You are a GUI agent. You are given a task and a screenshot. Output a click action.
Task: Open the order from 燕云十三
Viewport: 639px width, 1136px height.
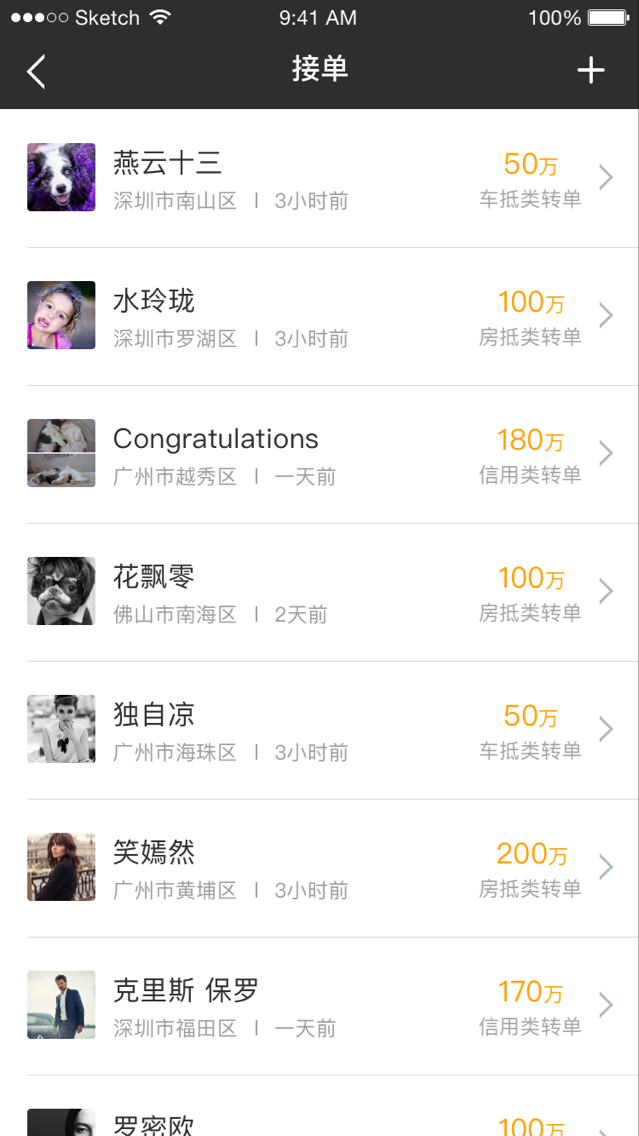tap(320, 178)
